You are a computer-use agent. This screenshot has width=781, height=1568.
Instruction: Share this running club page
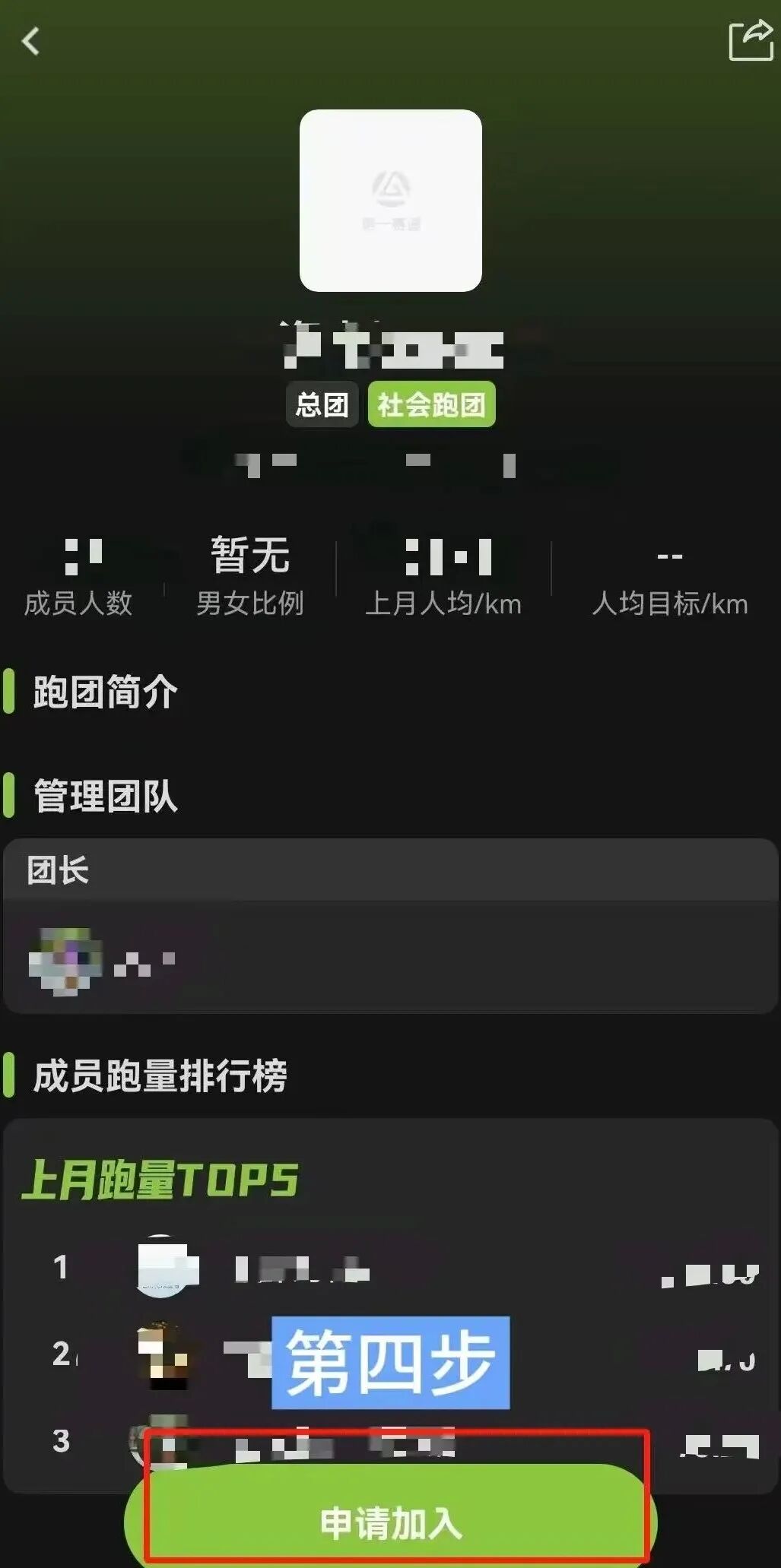pyautogui.click(x=750, y=40)
